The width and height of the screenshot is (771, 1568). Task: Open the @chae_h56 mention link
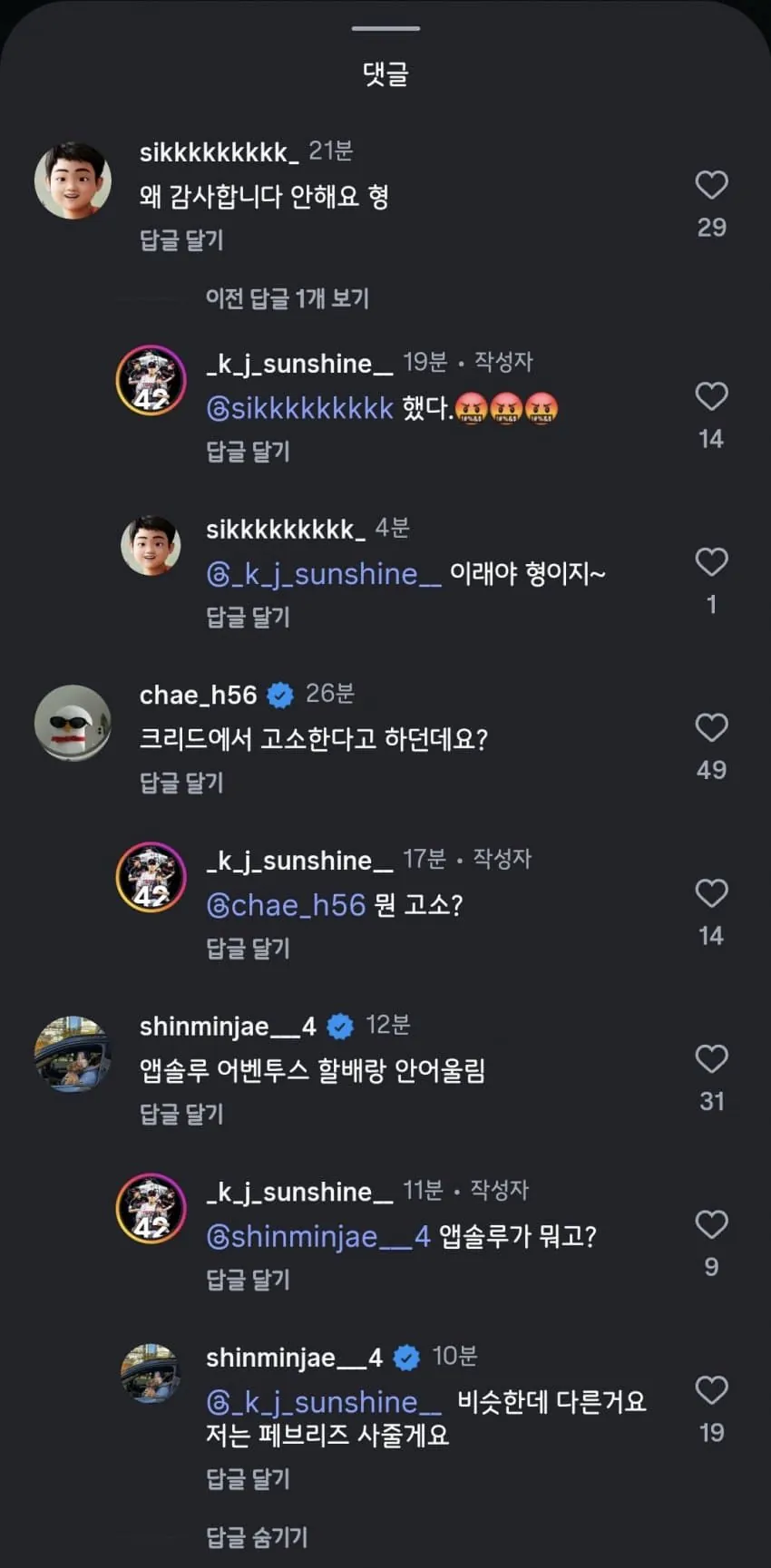(x=287, y=904)
